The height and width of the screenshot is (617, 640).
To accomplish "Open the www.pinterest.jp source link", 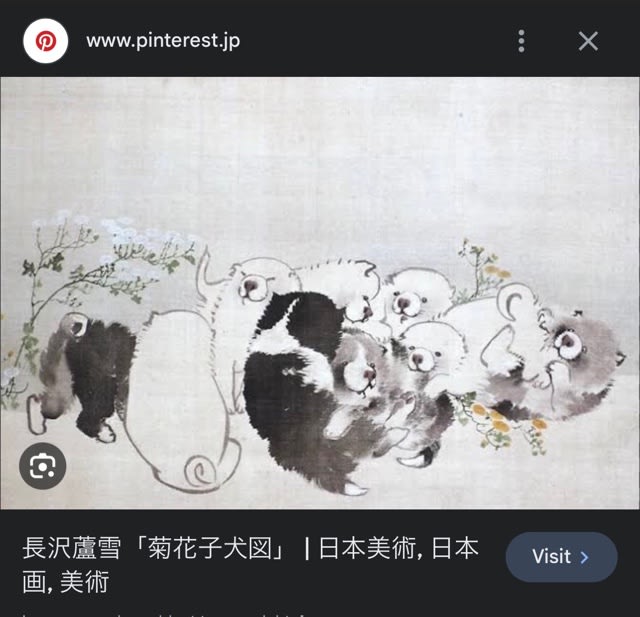I will click(162, 41).
